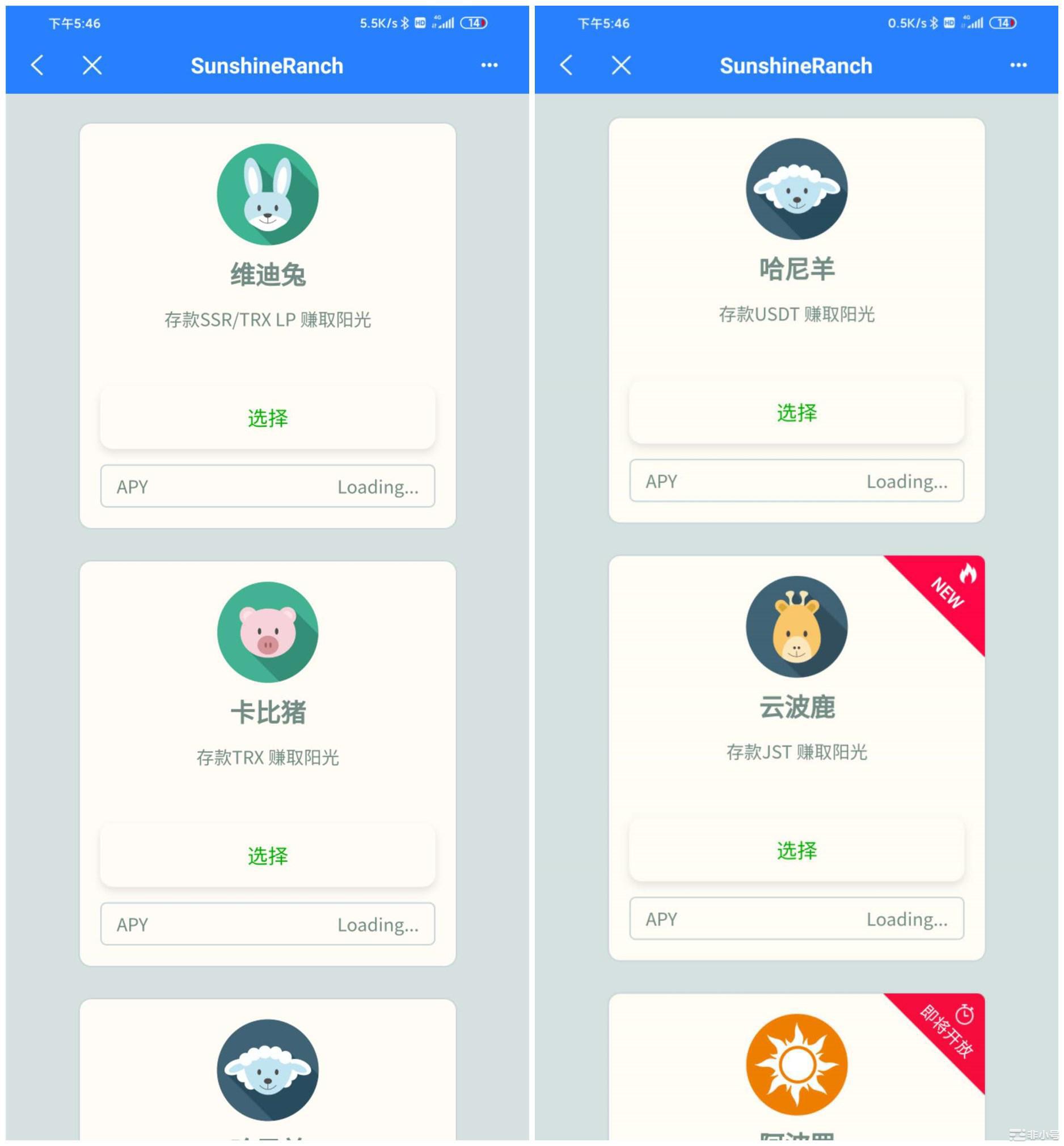Image resolution: width=1064 pixels, height=1146 pixels.
Task: Tap 选择 on the 卡比猪 card
Action: [x=268, y=856]
